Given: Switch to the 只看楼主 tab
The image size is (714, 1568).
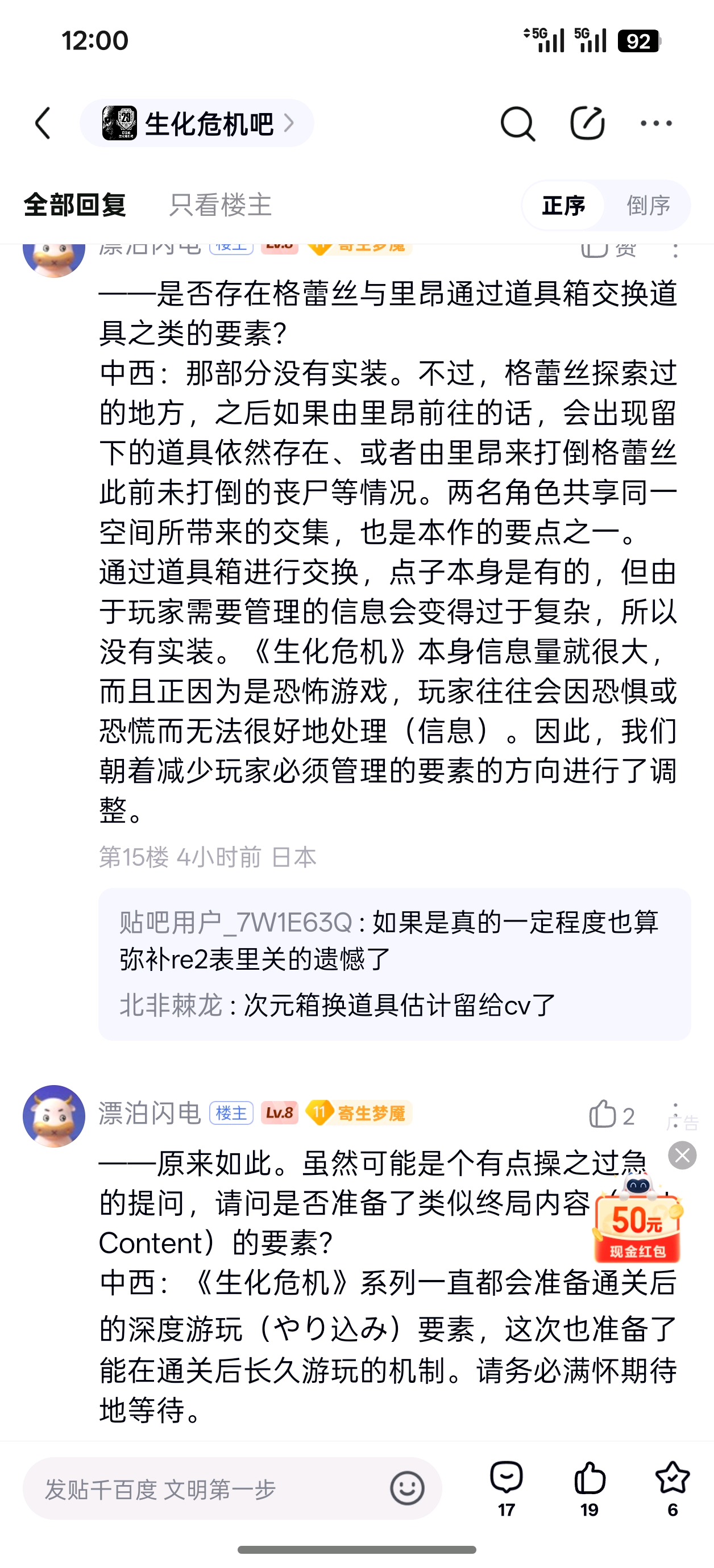Looking at the screenshot, I should pos(220,205).
